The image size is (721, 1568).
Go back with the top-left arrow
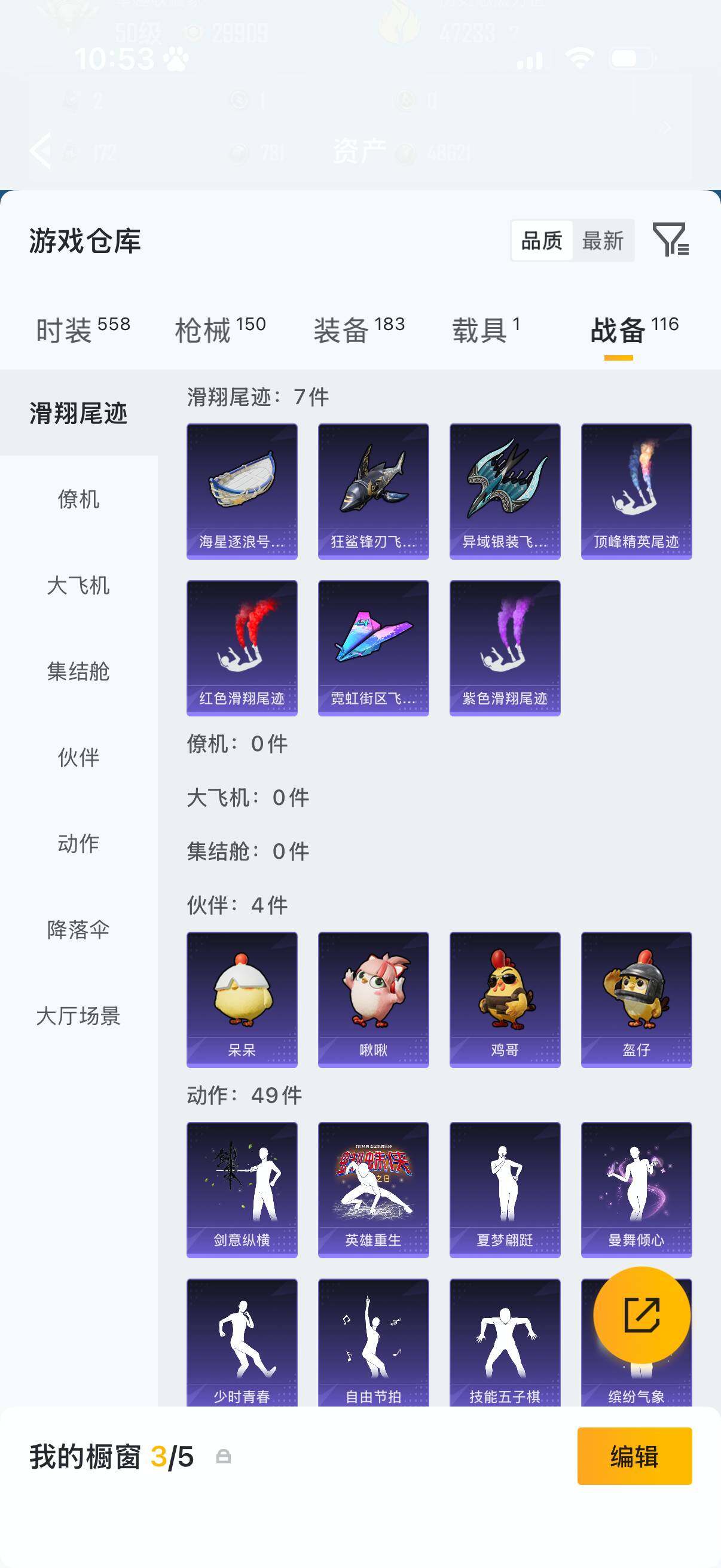click(x=41, y=150)
